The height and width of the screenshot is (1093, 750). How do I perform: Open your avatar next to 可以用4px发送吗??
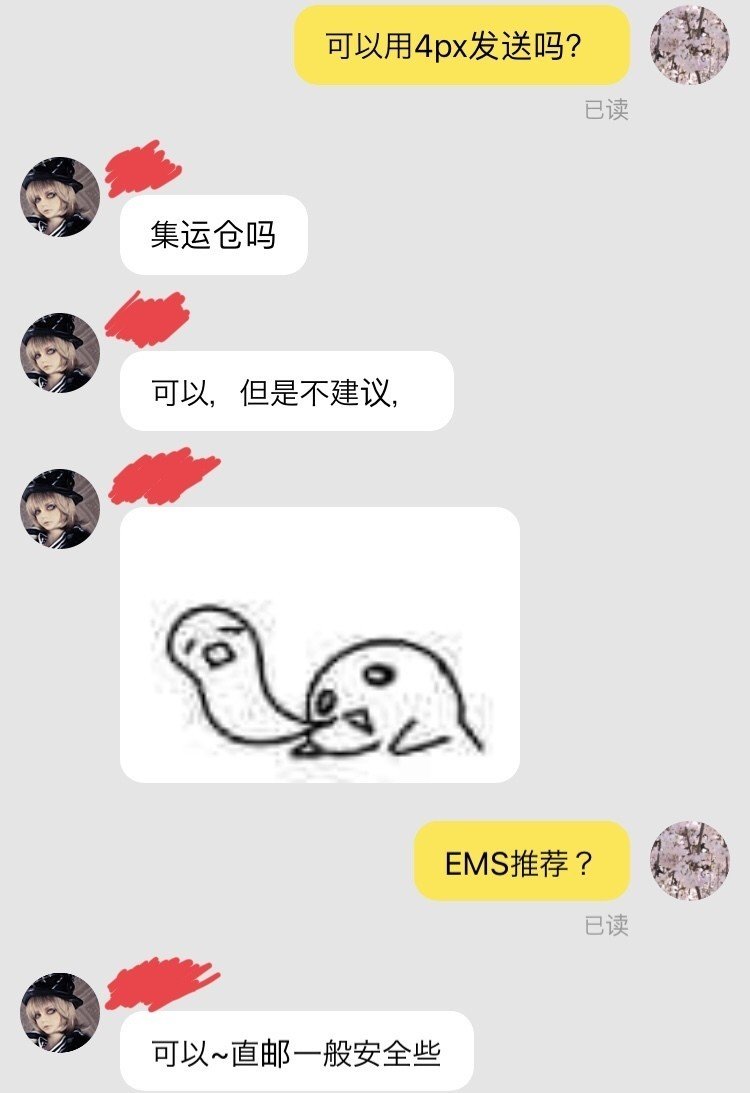pos(690,45)
